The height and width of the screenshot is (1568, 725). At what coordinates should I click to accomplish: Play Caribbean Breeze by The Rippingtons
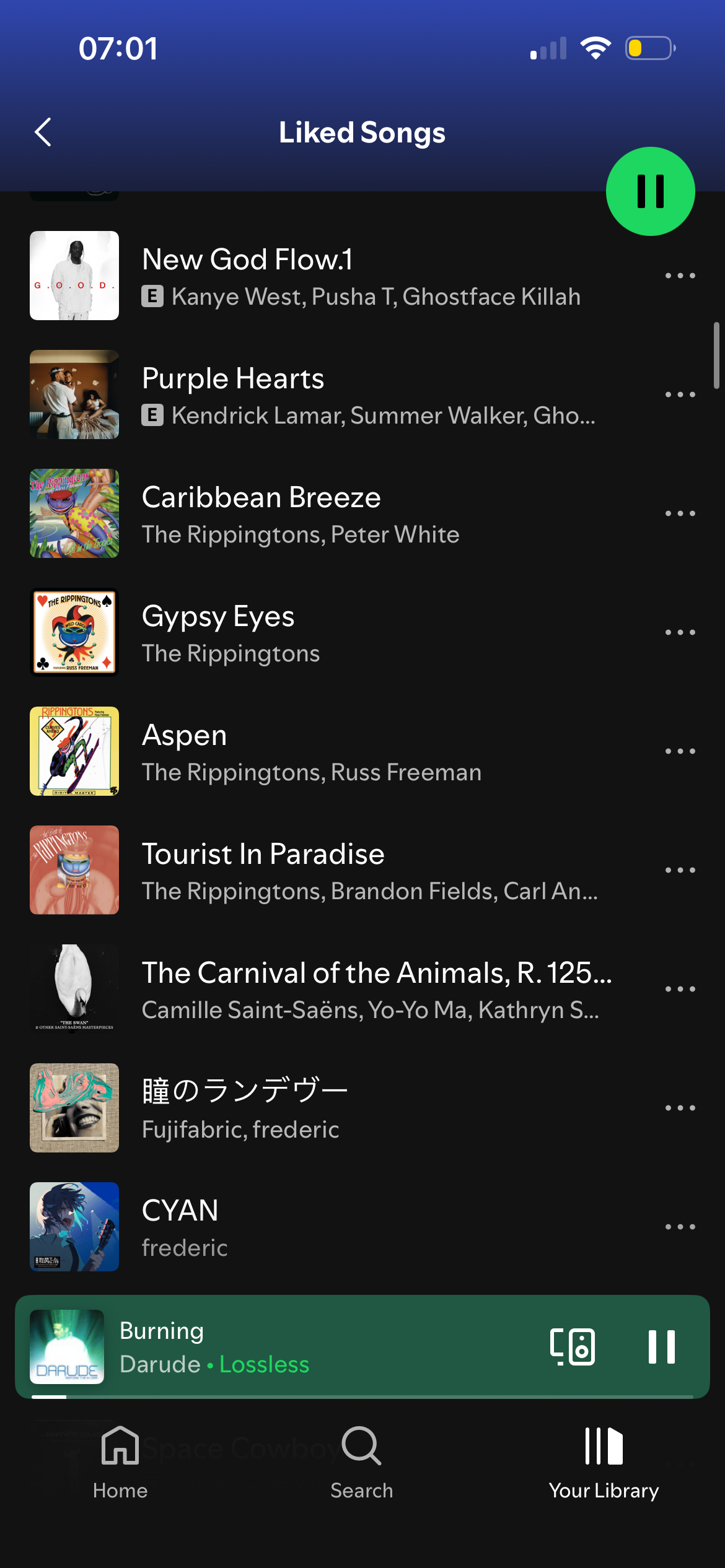(x=359, y=513)
